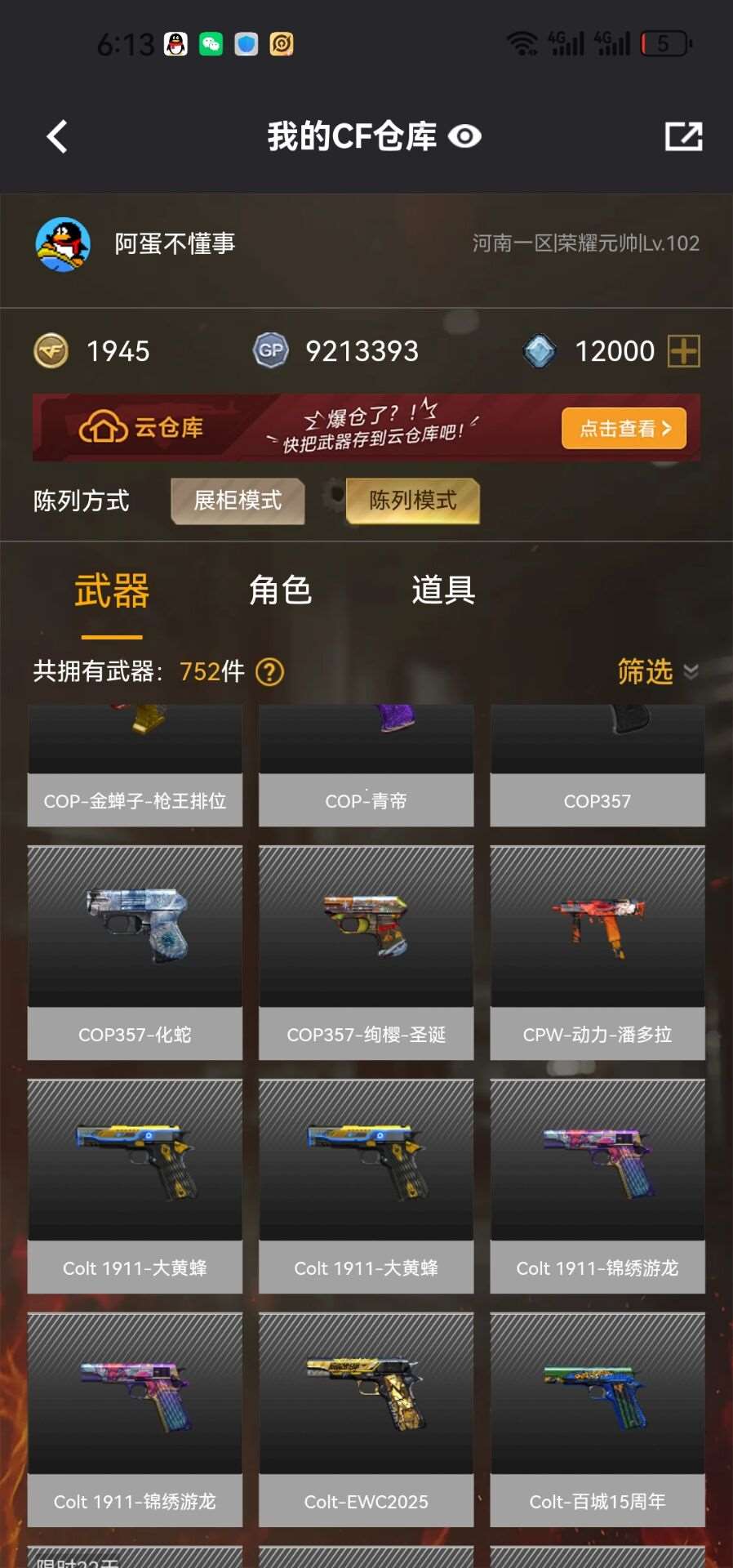Select 陈列模式 display

click(x=412, y=501)
